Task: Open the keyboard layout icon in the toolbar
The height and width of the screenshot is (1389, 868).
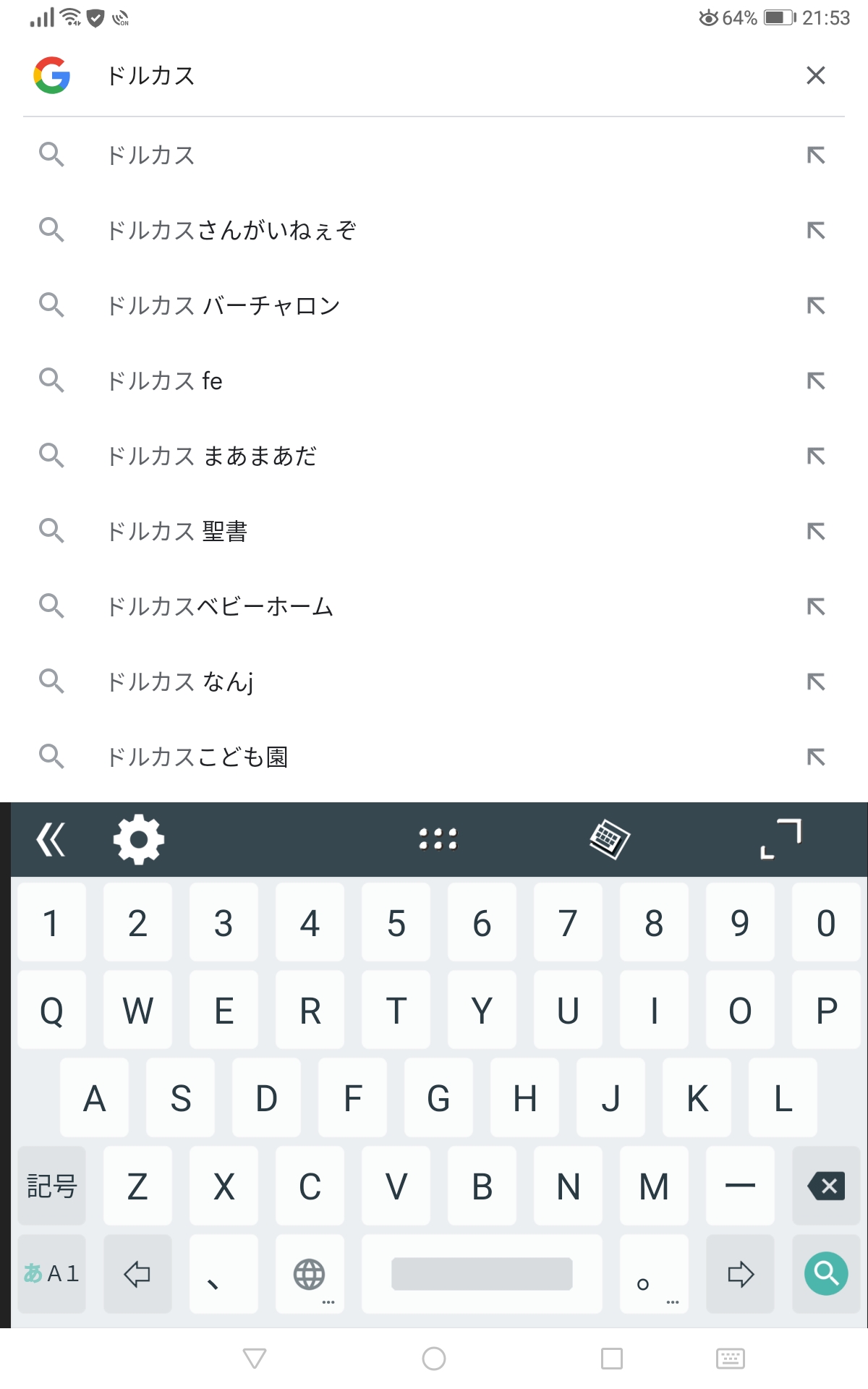Action: tap(609, 839)
